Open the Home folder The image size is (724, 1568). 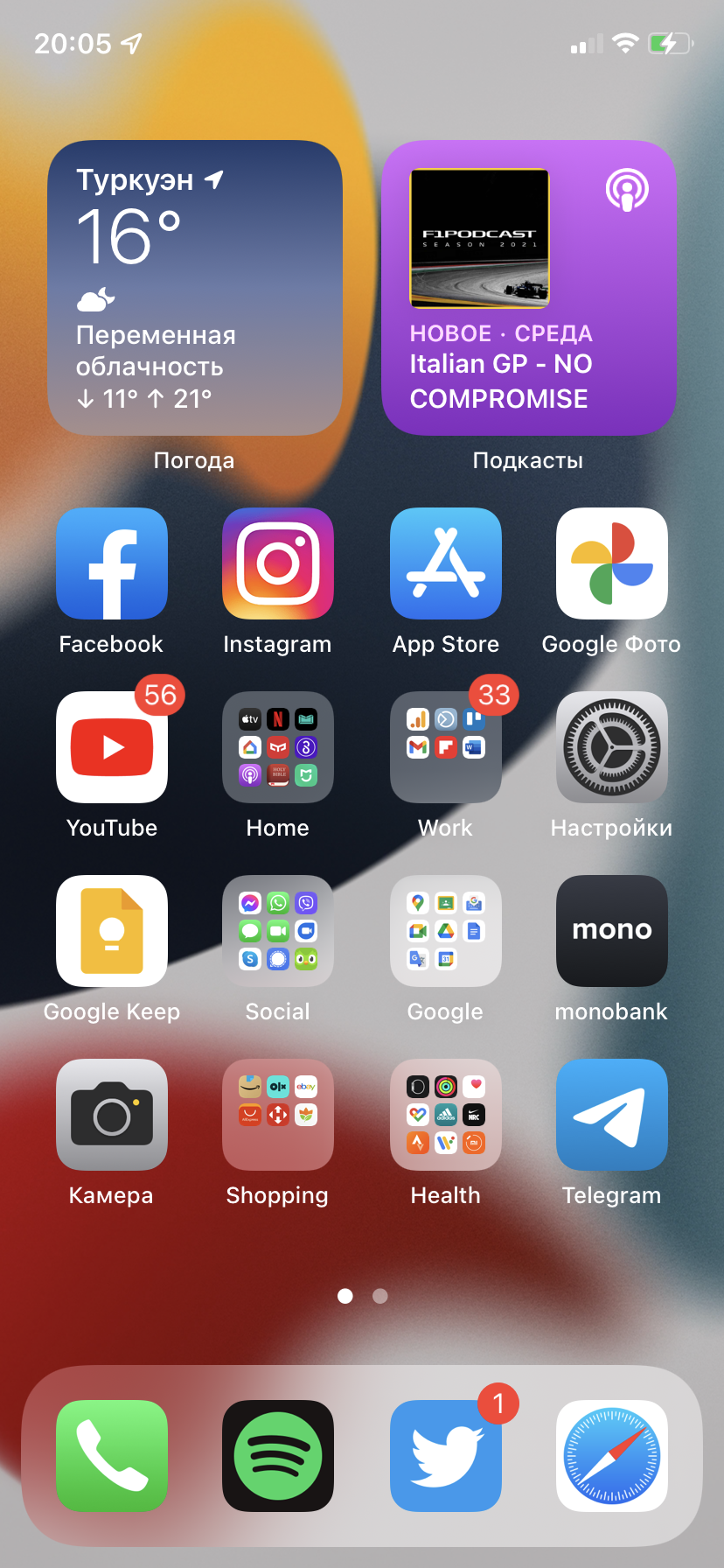click(x=278, y=747)
